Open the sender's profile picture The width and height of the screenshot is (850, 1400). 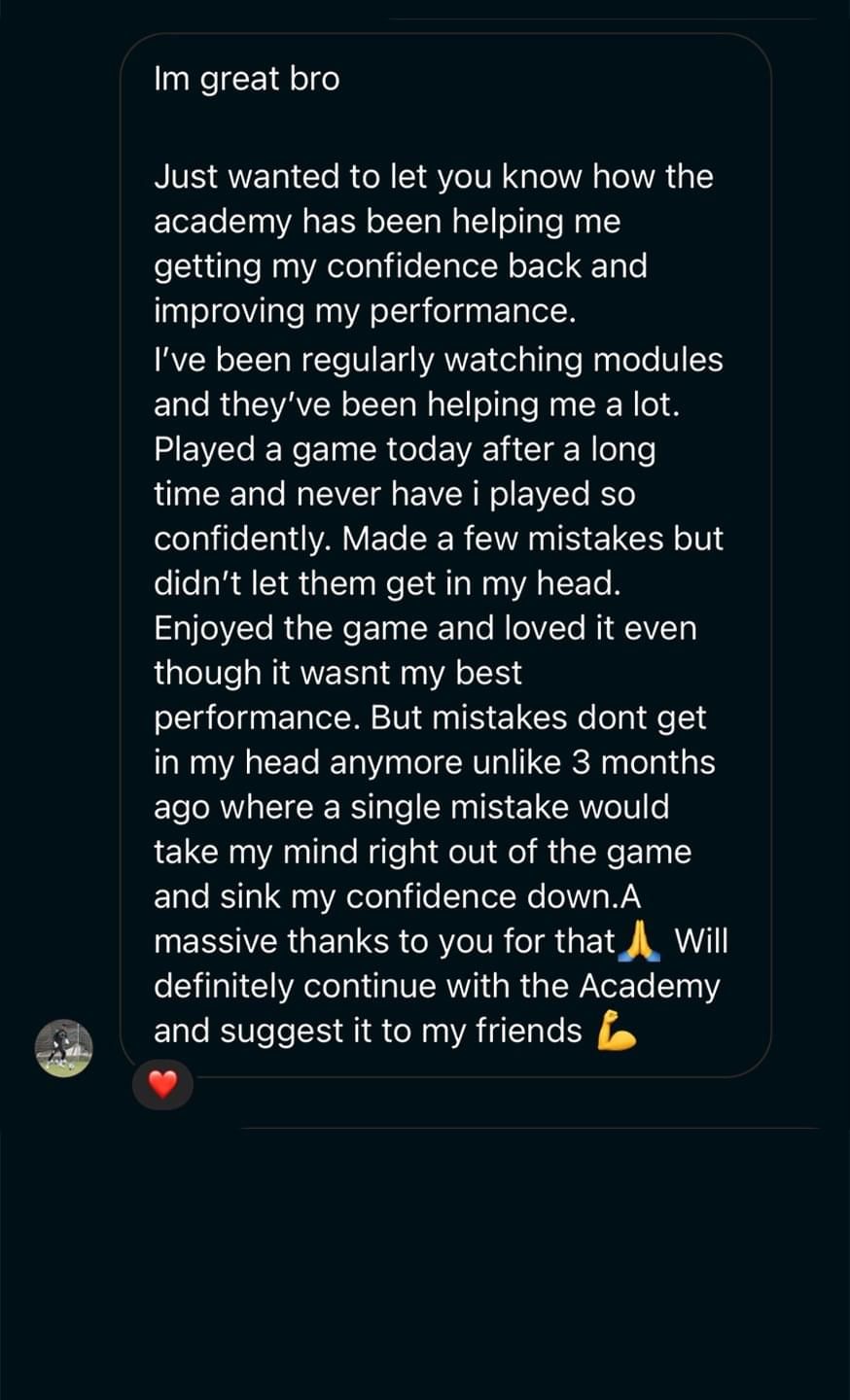tap(64, 1048)
